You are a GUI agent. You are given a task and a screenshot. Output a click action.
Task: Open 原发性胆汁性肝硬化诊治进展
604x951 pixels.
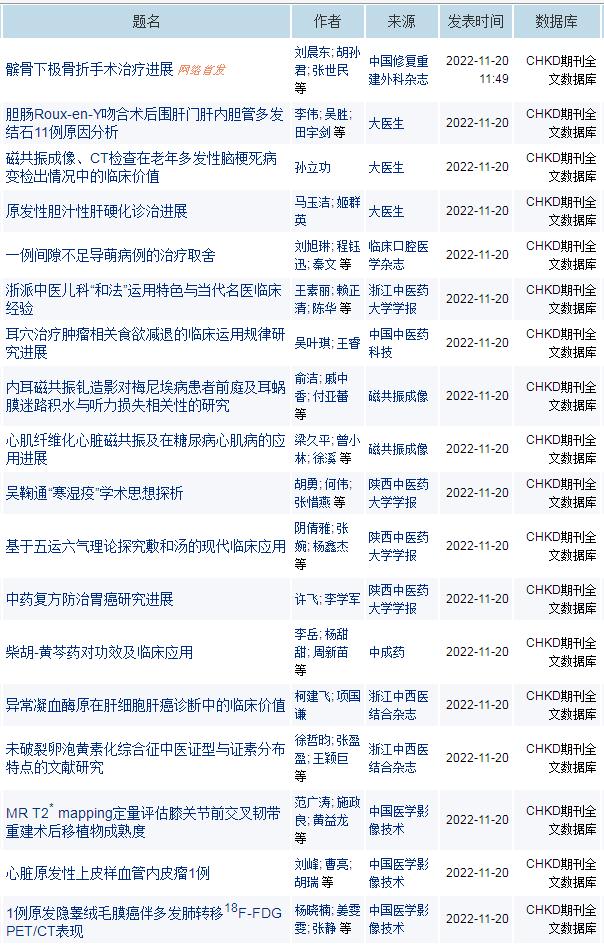coord(96,211)
